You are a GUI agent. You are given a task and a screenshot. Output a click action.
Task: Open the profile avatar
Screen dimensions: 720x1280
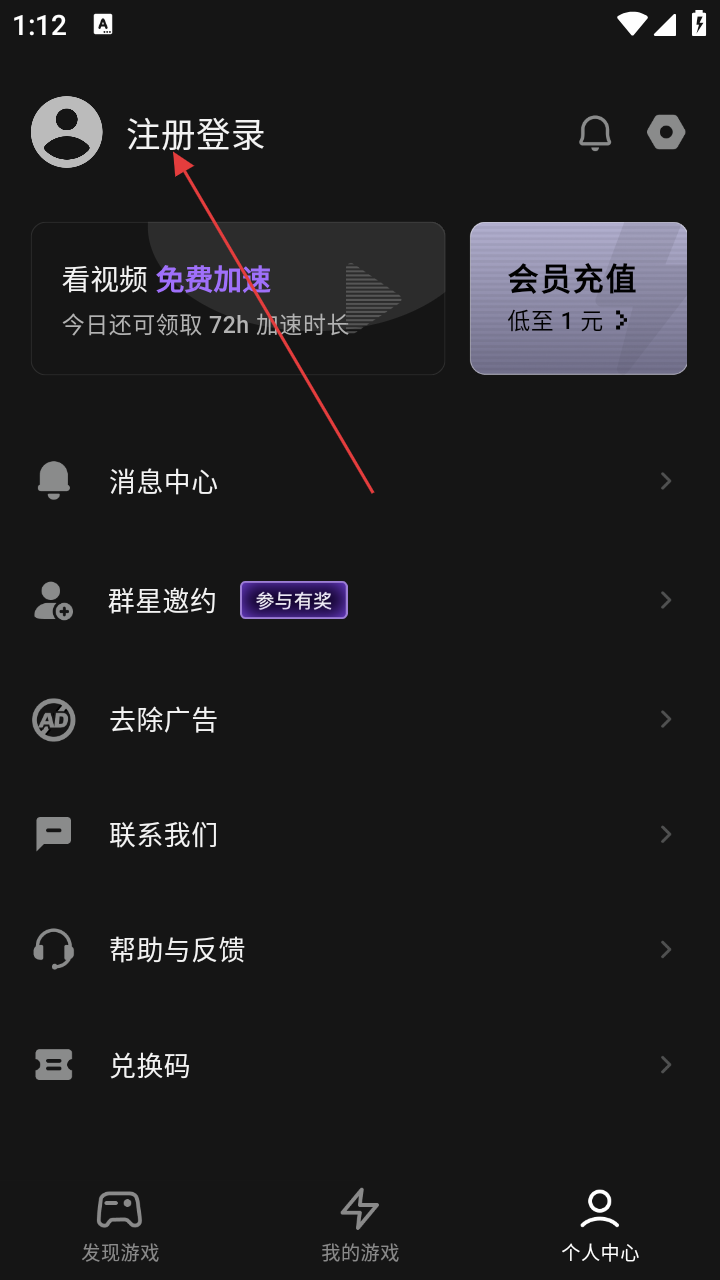pyautogui.click(x=67, y=132)
